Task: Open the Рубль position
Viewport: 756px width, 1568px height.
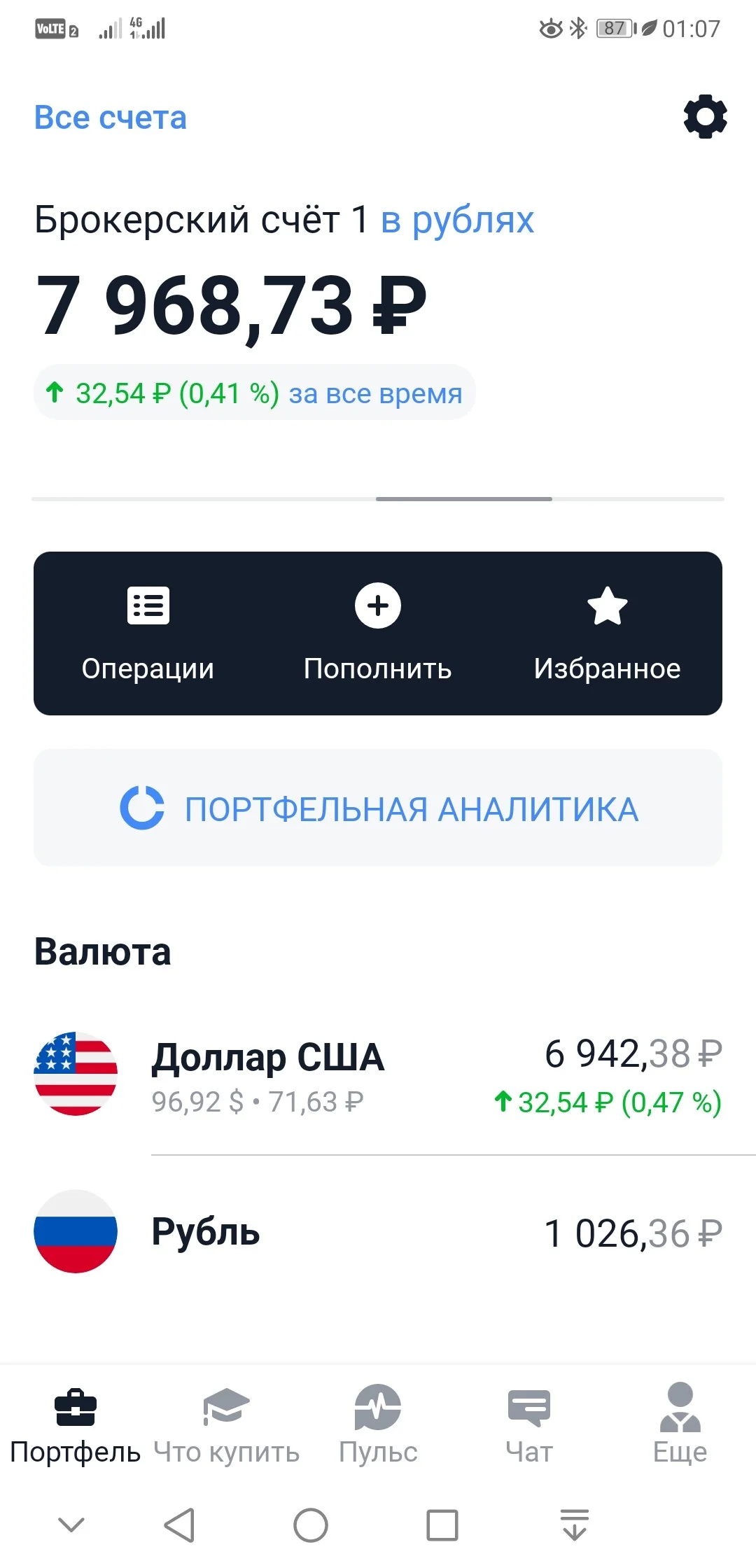Action: 378,1232
